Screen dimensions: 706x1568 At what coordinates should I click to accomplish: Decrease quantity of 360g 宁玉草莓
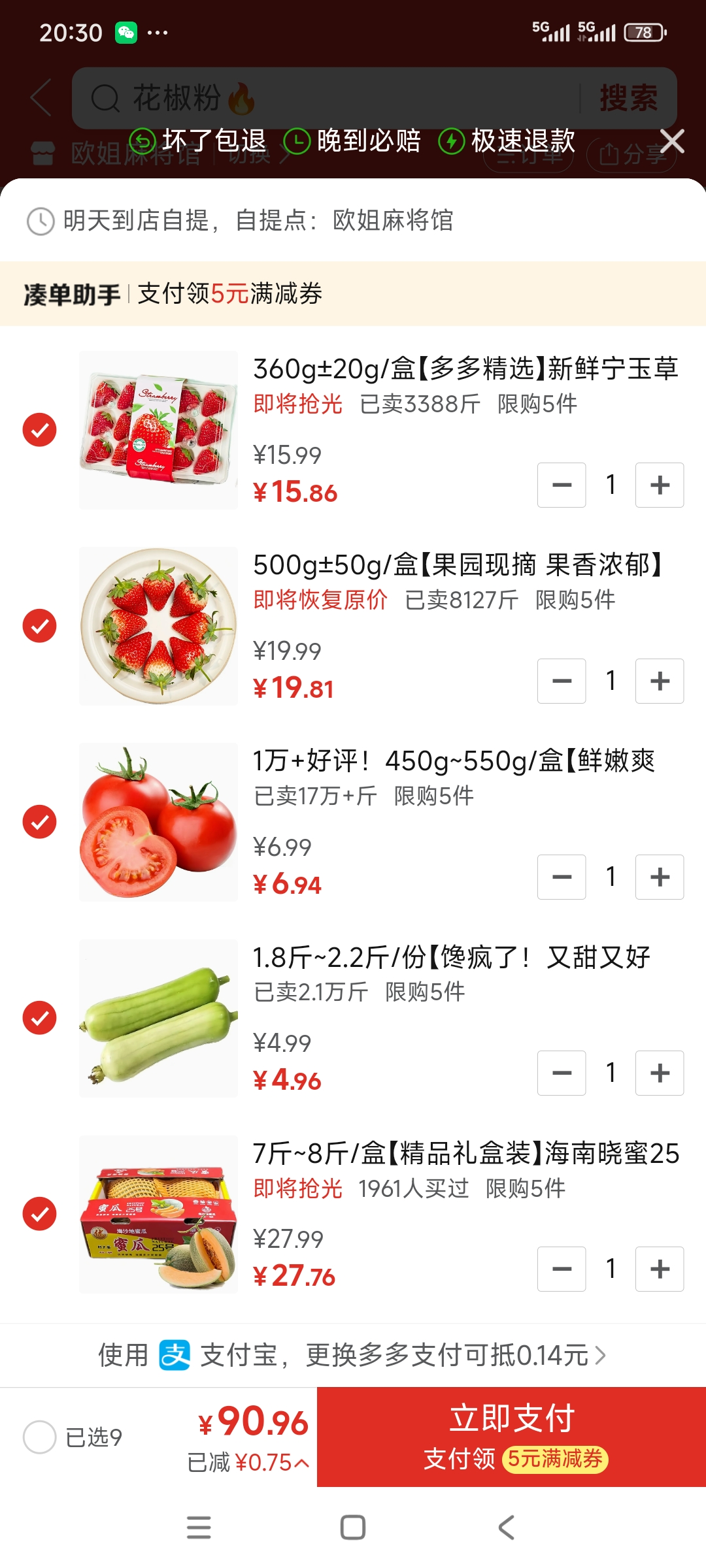point(562,485)
